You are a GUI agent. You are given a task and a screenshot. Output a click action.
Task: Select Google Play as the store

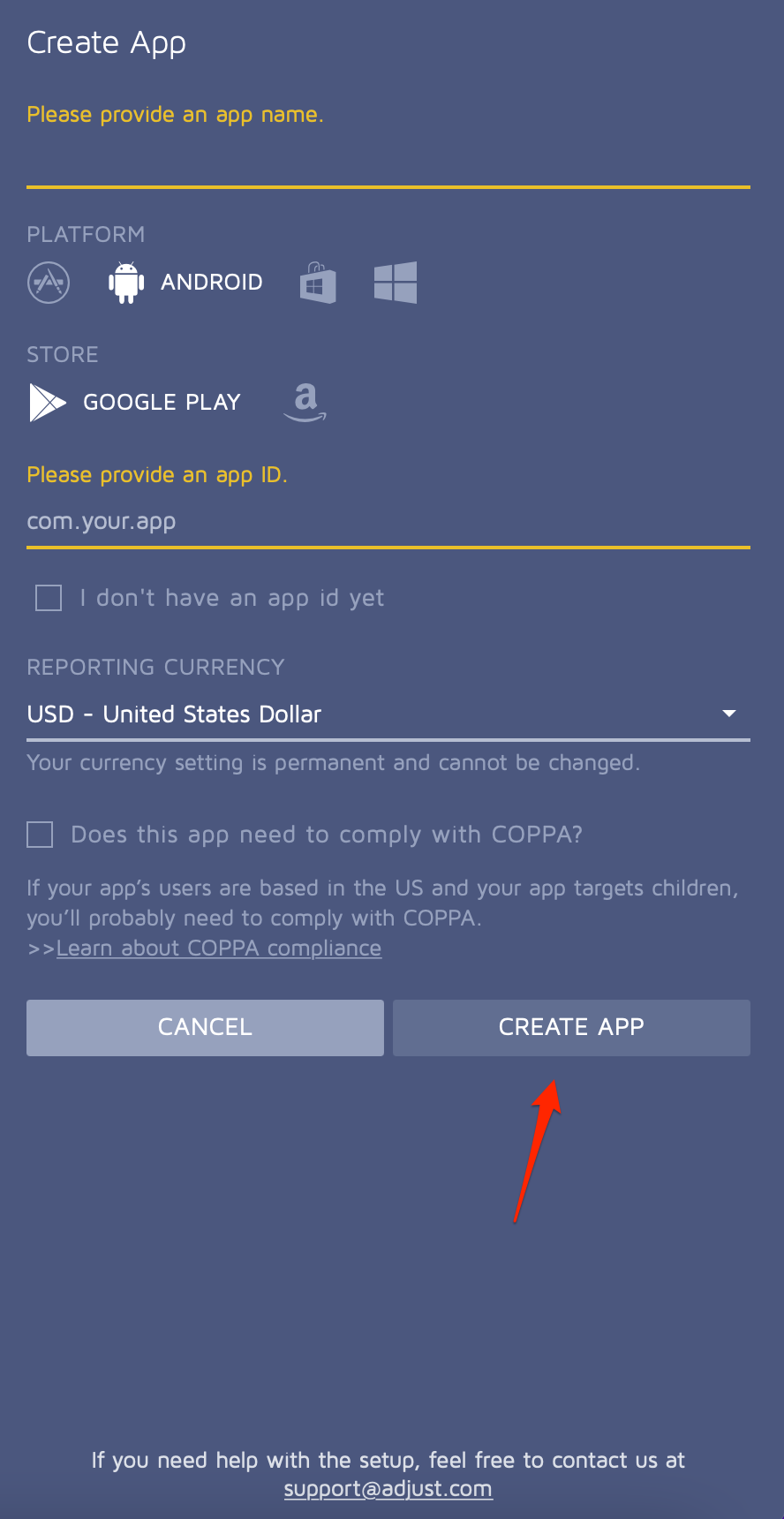[136, 403]
